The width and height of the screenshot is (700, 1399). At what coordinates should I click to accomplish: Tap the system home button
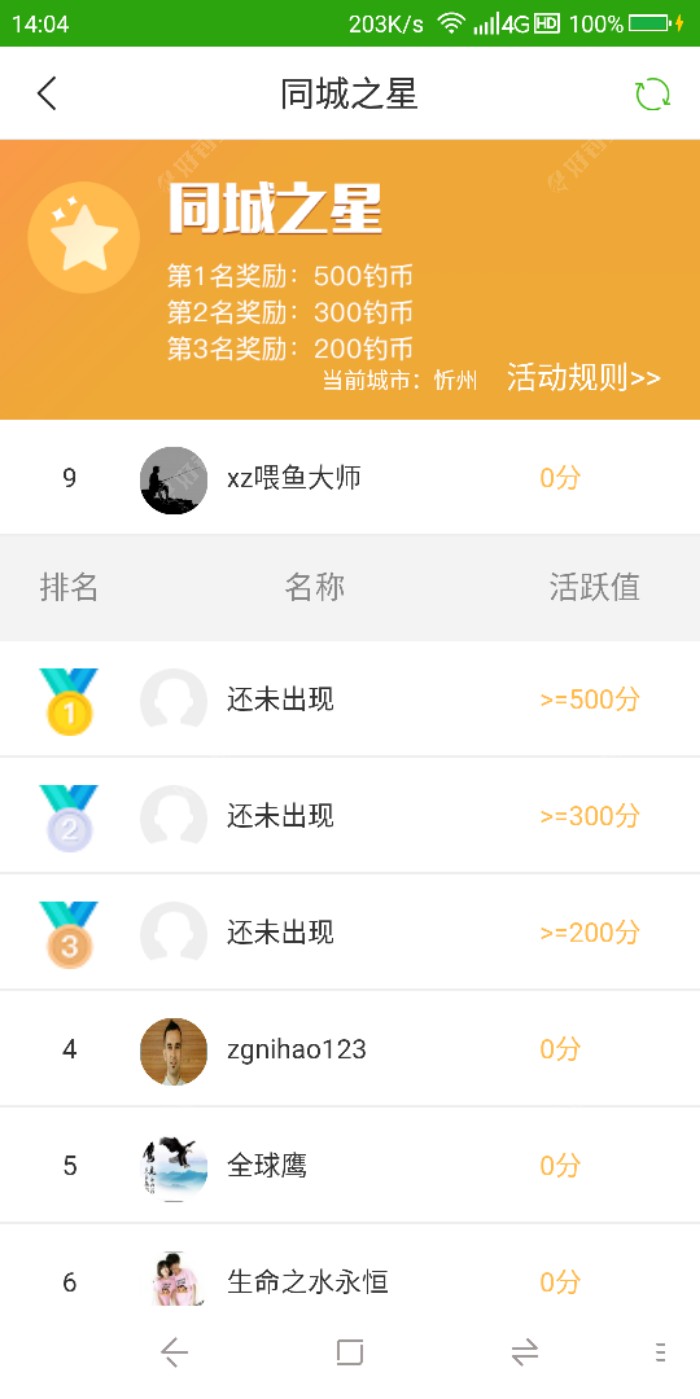[350, 1352]
